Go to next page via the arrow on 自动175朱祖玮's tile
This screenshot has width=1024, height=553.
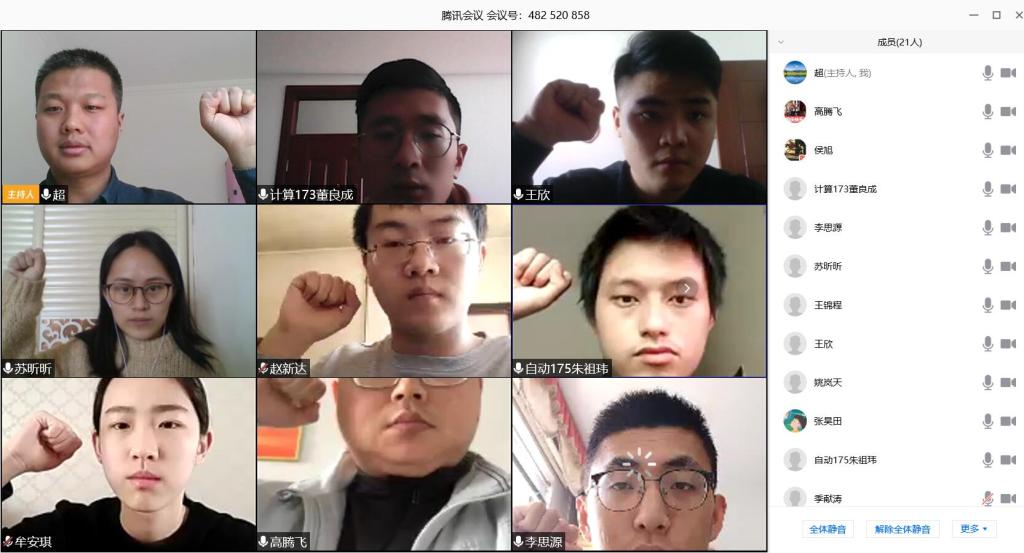click(x=687, y=288)
